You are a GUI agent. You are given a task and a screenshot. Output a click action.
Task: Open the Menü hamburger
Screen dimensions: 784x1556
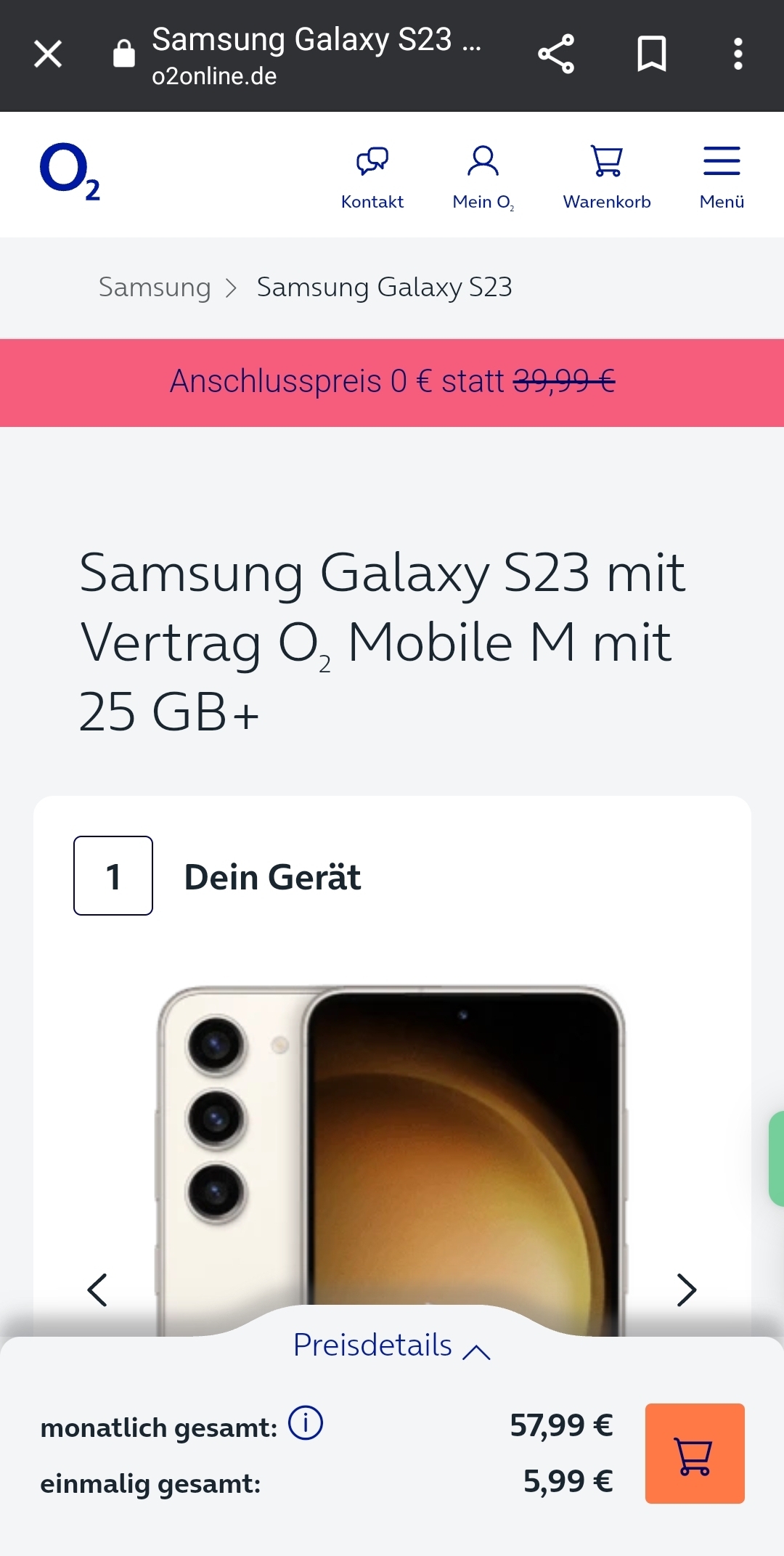pos(722,178)
